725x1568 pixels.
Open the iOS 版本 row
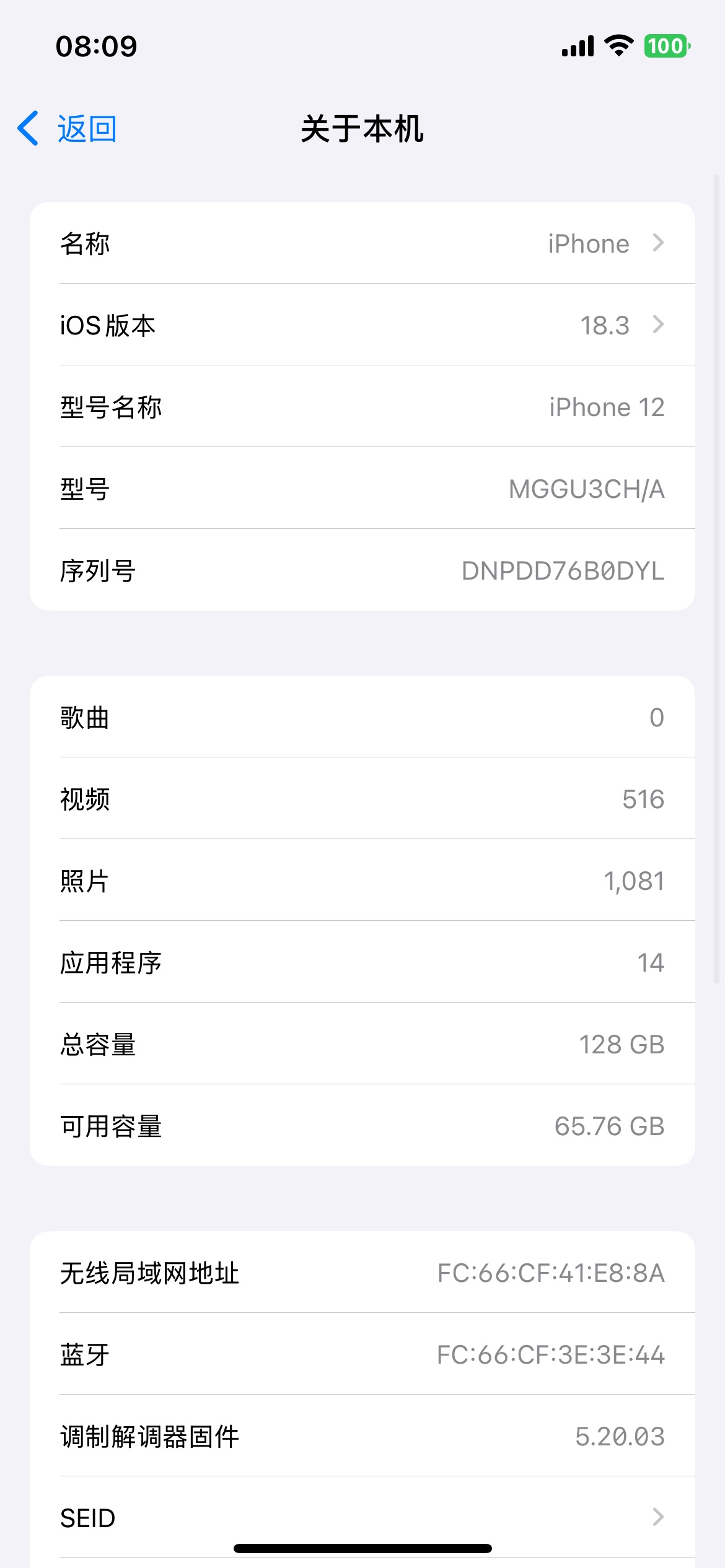tap(362, 325)
